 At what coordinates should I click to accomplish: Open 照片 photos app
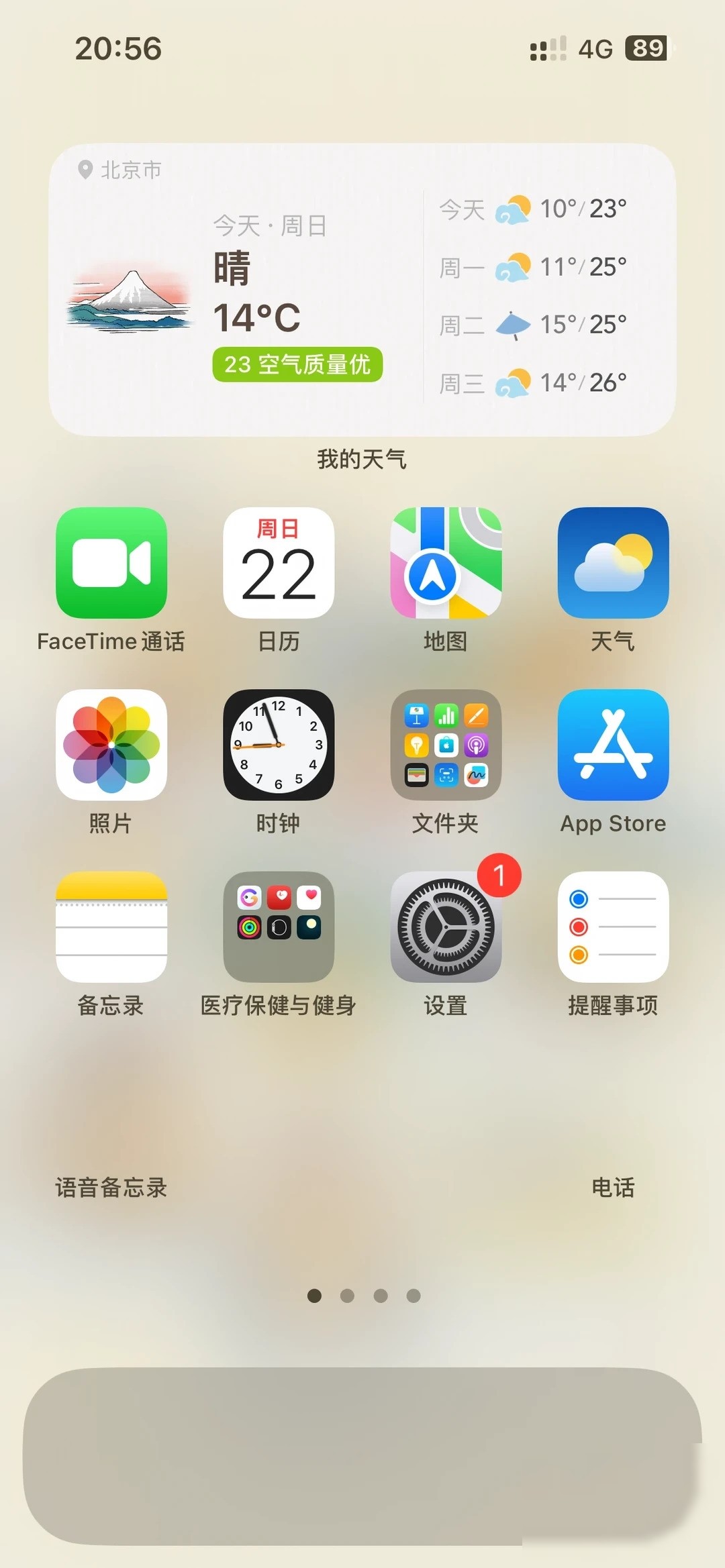pyautogui.click(x=111, y=745)
